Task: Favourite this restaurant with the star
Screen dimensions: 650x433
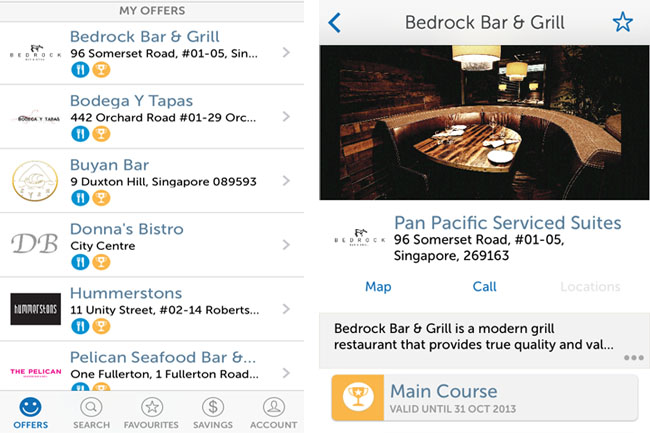Action: tap(622, 22)
